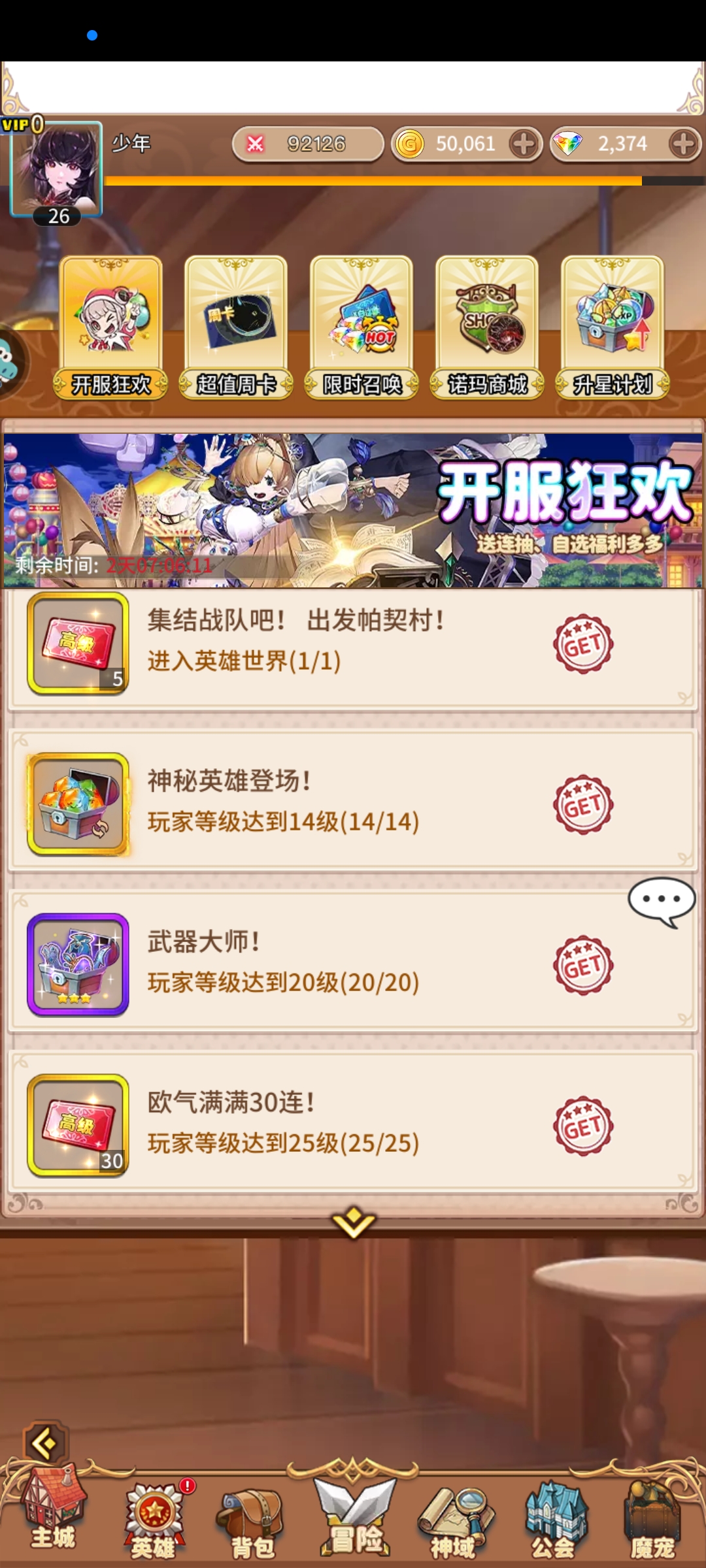Claim the 欧气满满30连 reward

click(582, 1126)
